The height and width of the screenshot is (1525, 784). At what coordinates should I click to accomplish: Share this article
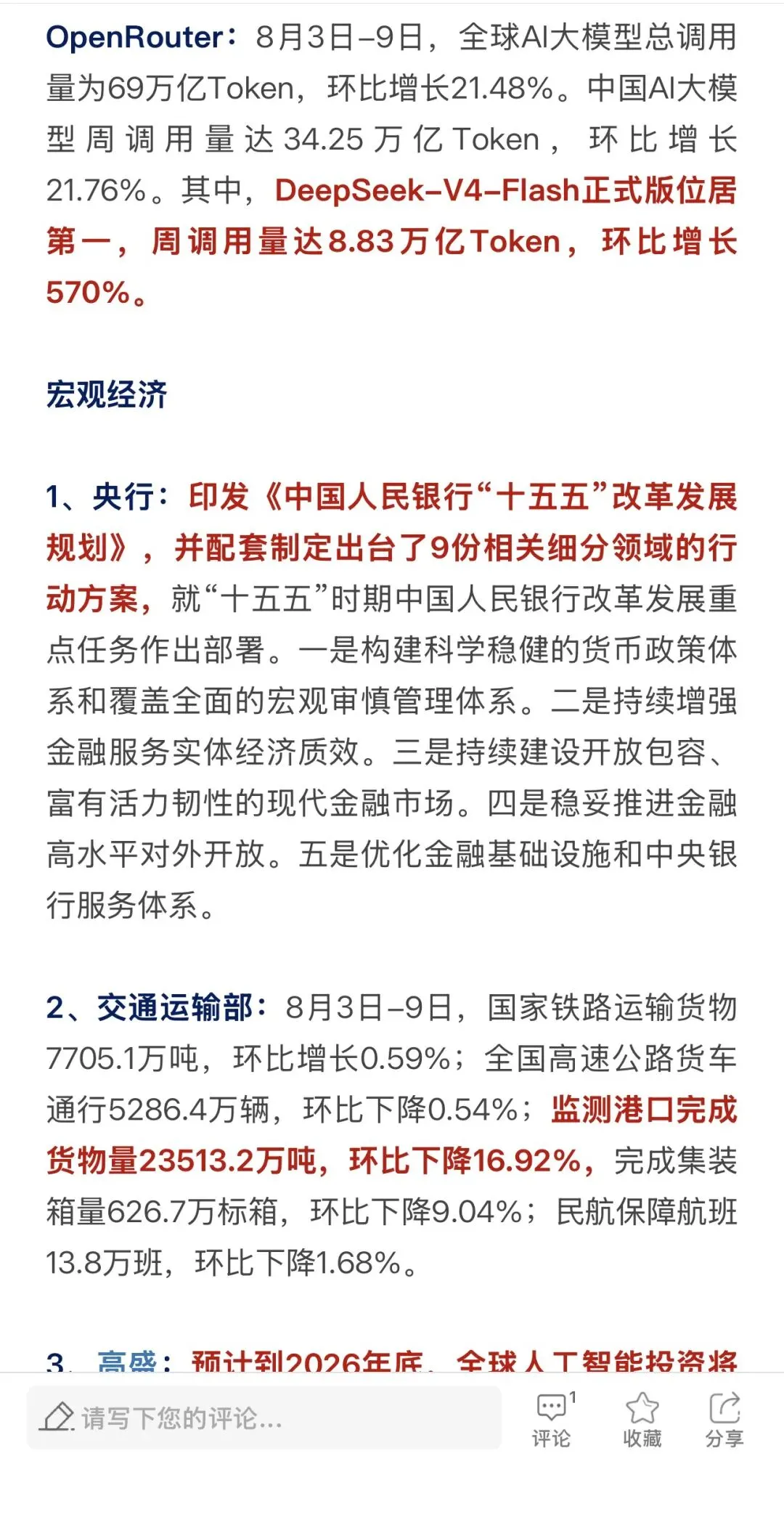(x=724, y=1419)
